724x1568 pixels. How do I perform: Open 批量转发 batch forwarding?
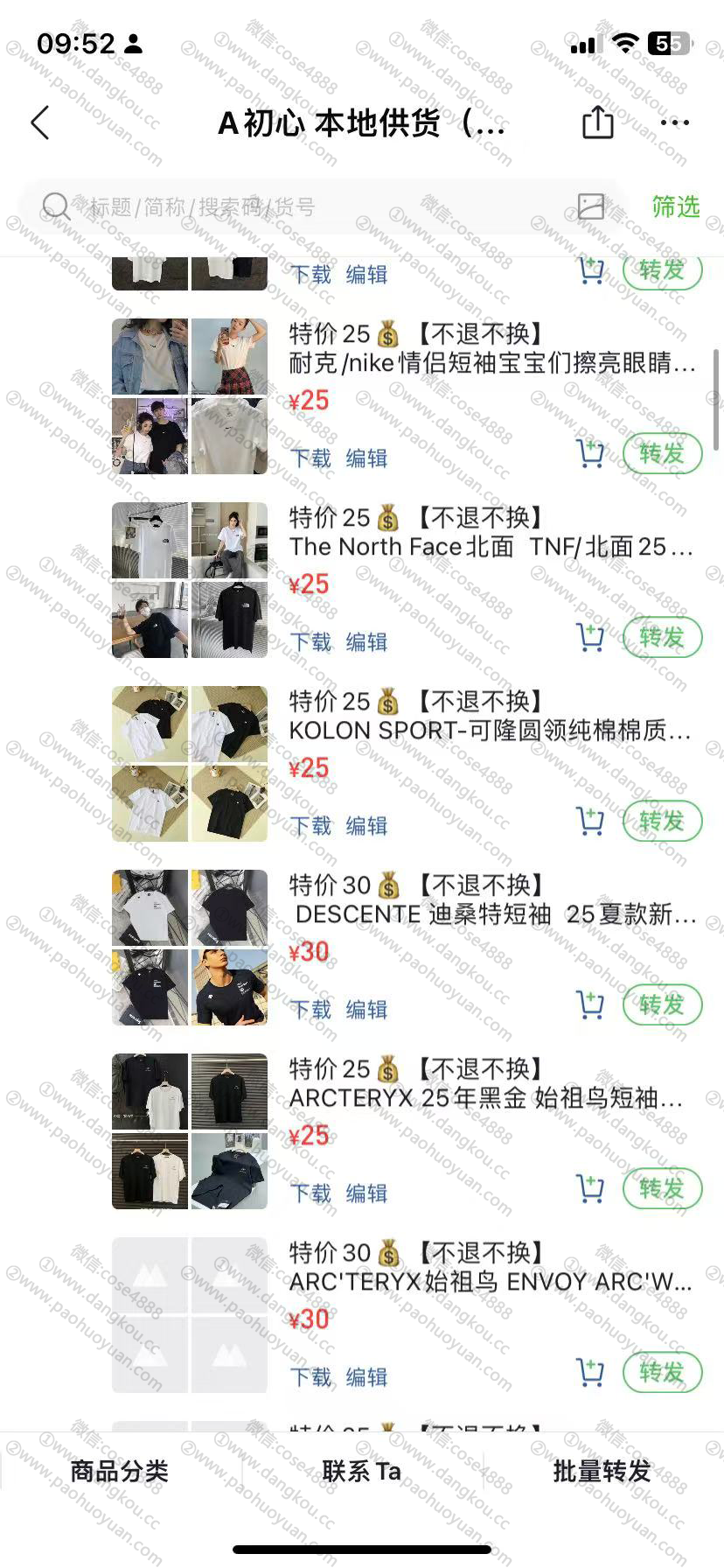point(602,1472)
